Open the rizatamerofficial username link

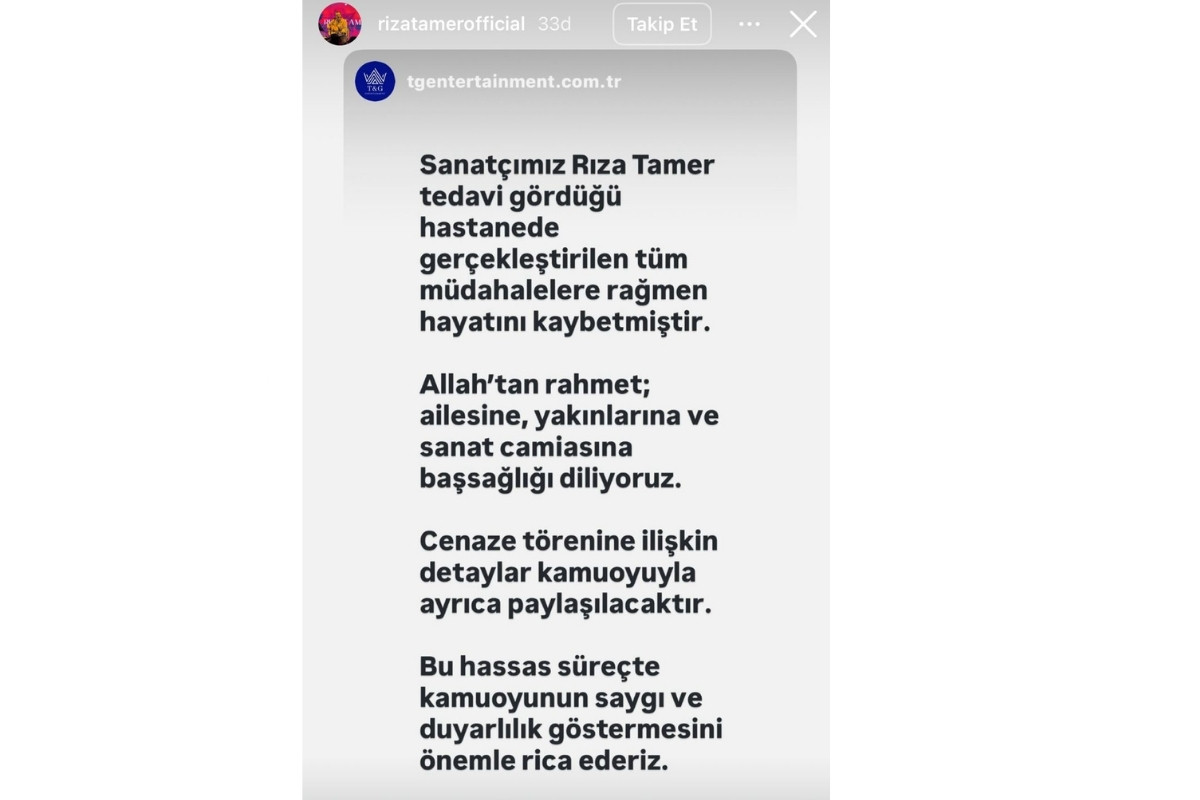click(451, 24)
